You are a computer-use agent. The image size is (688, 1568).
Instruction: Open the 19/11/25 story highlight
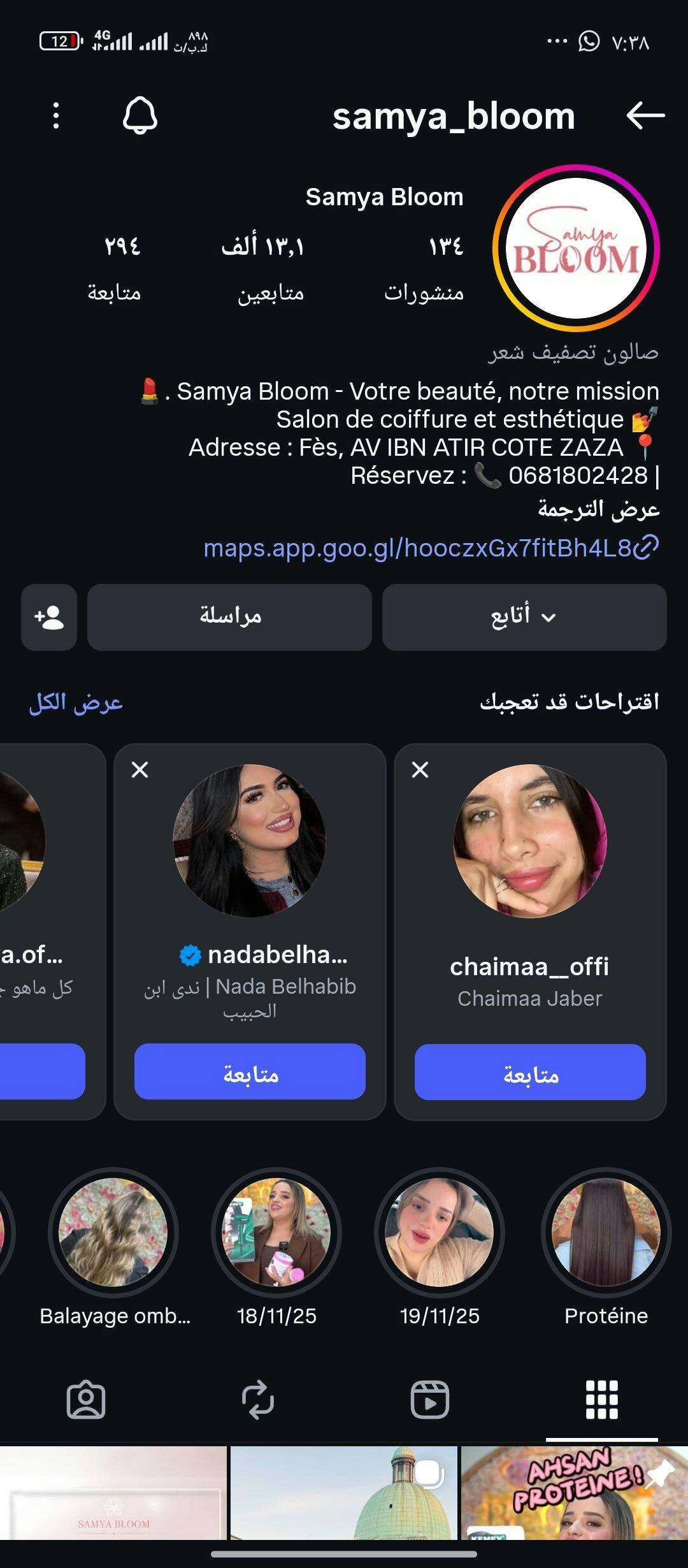pyautogui.click(x=440, y=1232)
